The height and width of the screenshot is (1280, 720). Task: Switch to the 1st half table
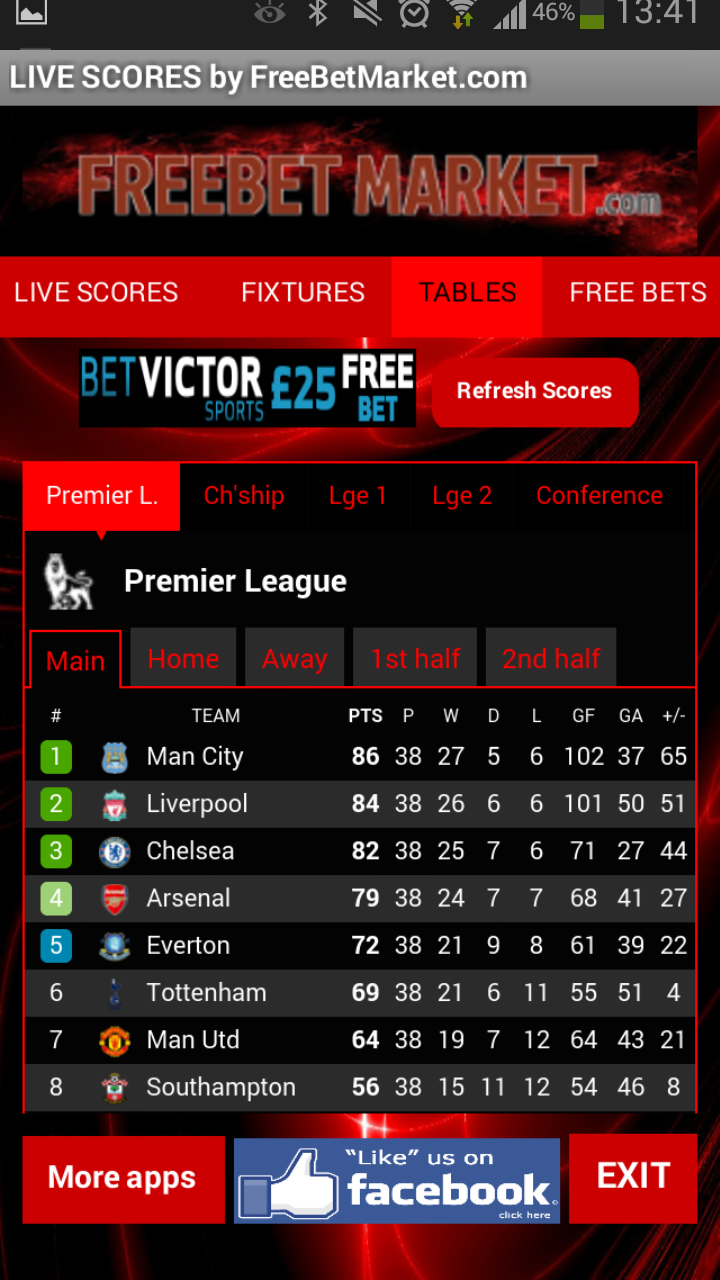click(415, 658)
